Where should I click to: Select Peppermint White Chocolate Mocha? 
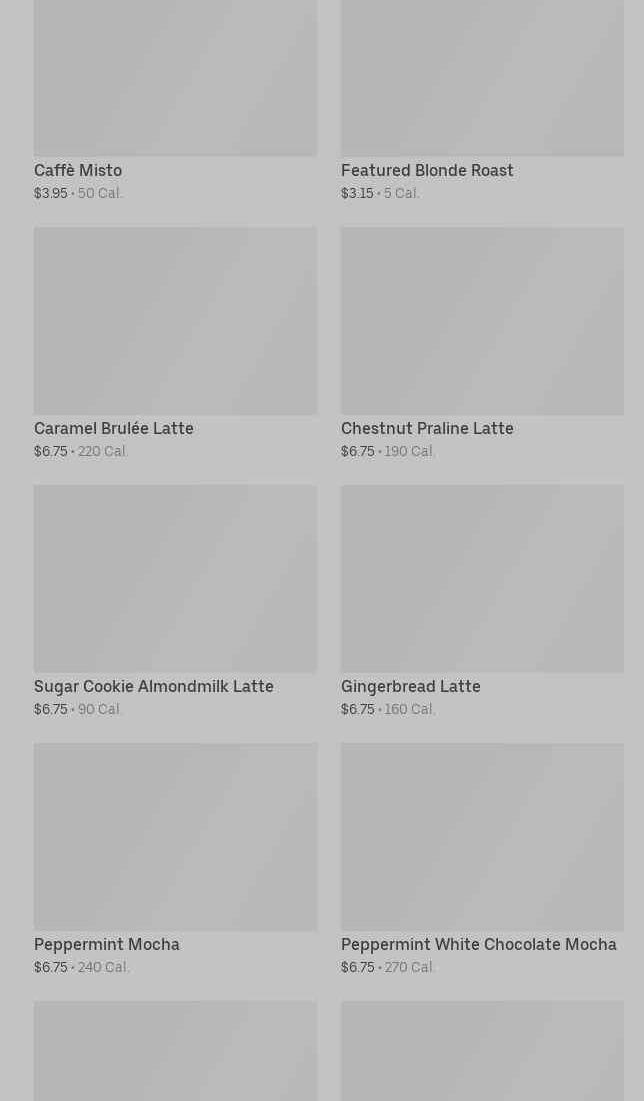482,859
